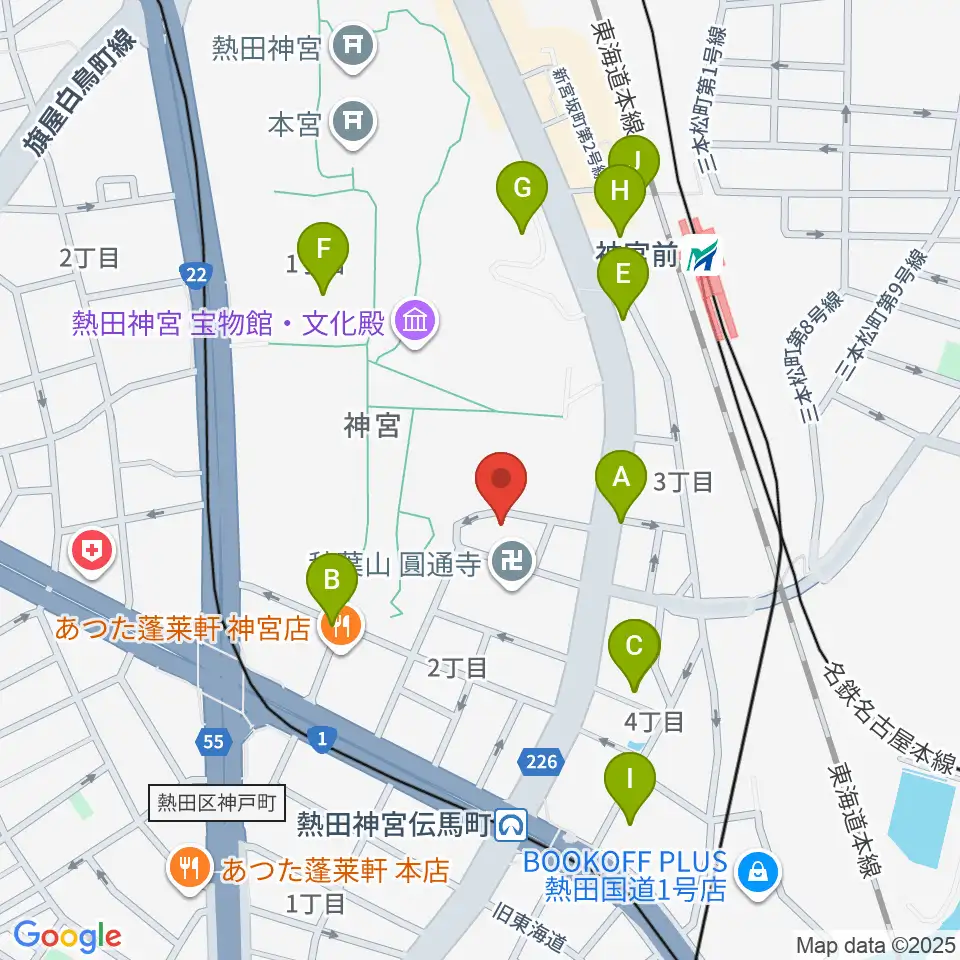The image size is (960, 960).
Task: Tap green marker H
Action: (620, 200)
